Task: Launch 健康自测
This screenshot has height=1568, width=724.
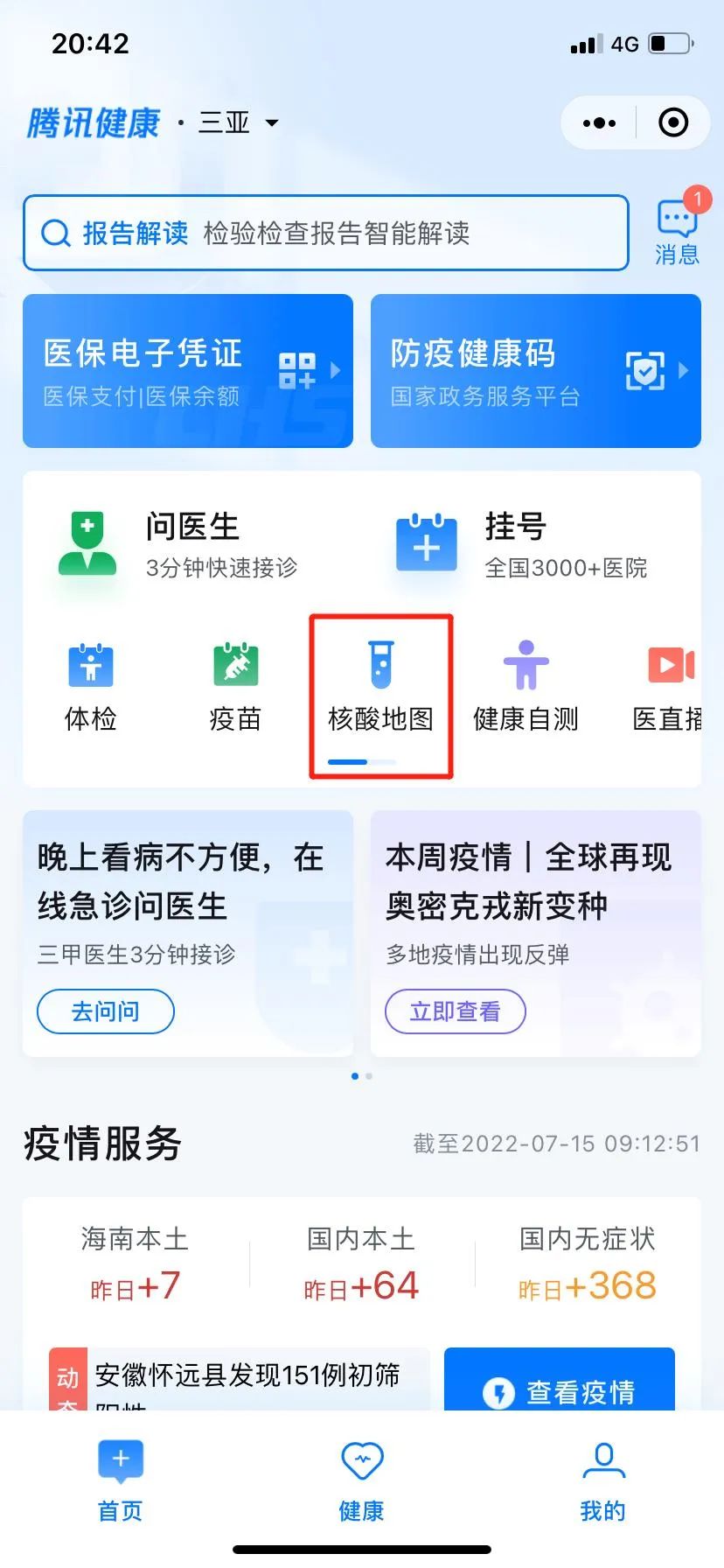Action: click(526, 688)
